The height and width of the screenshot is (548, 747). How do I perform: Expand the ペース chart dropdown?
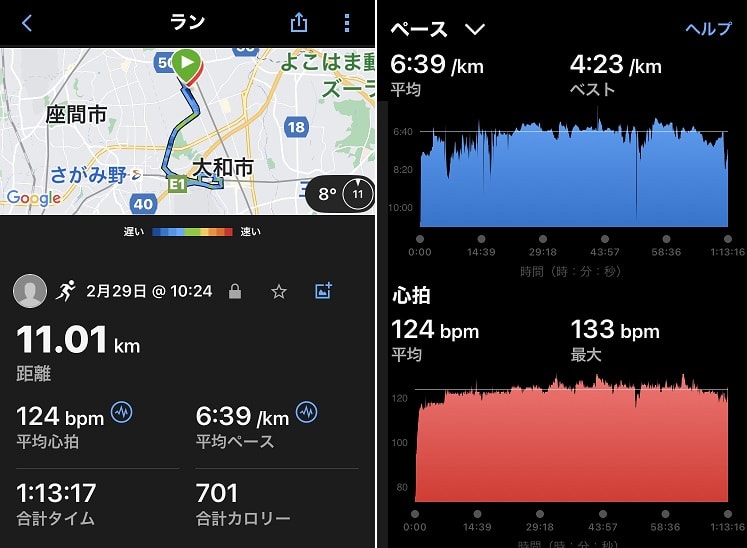[474, 29]
